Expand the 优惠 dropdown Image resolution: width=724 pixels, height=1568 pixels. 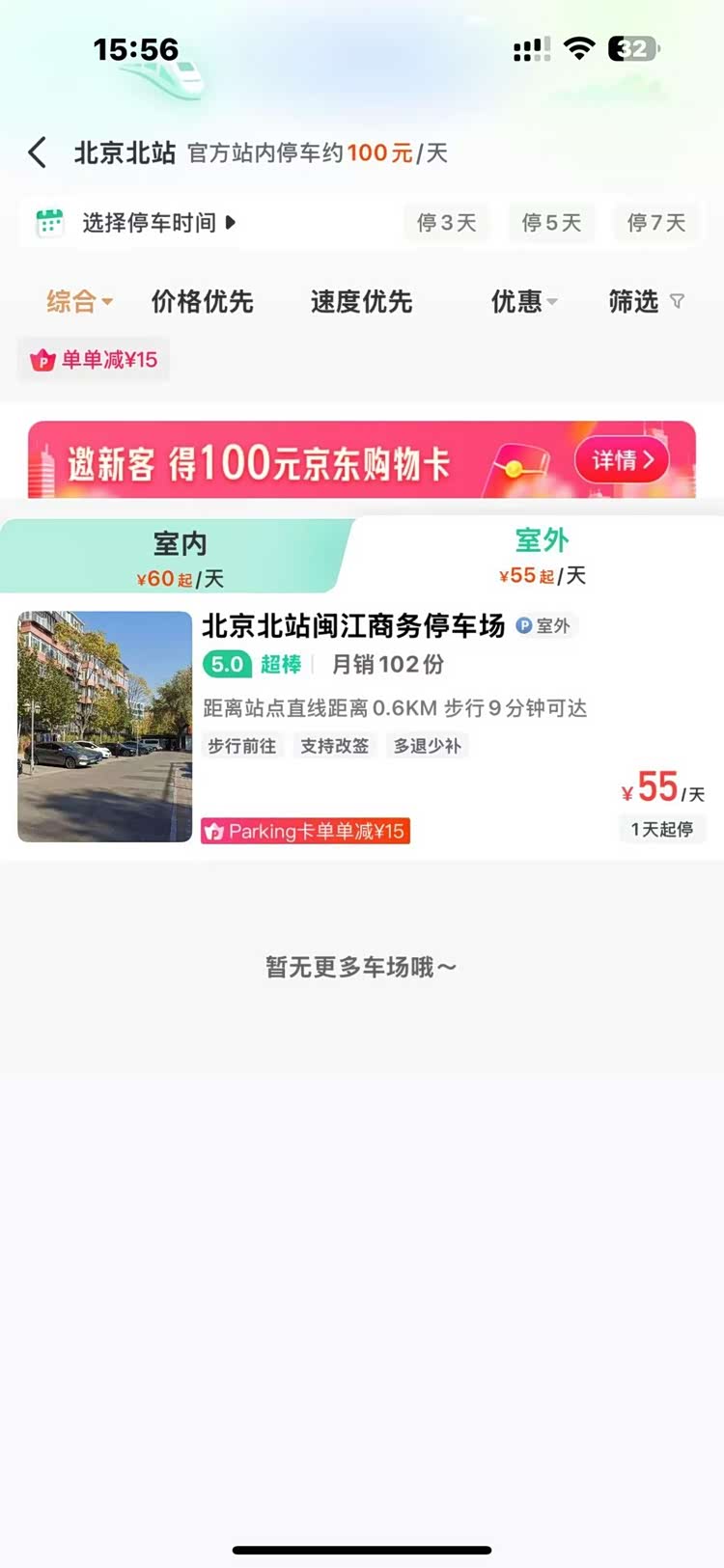click(x=523, y=301)
